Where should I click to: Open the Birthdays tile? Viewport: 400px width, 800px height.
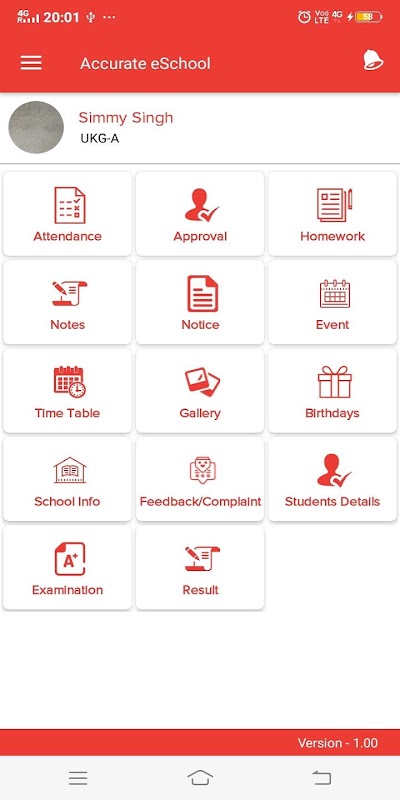point(333,390)
